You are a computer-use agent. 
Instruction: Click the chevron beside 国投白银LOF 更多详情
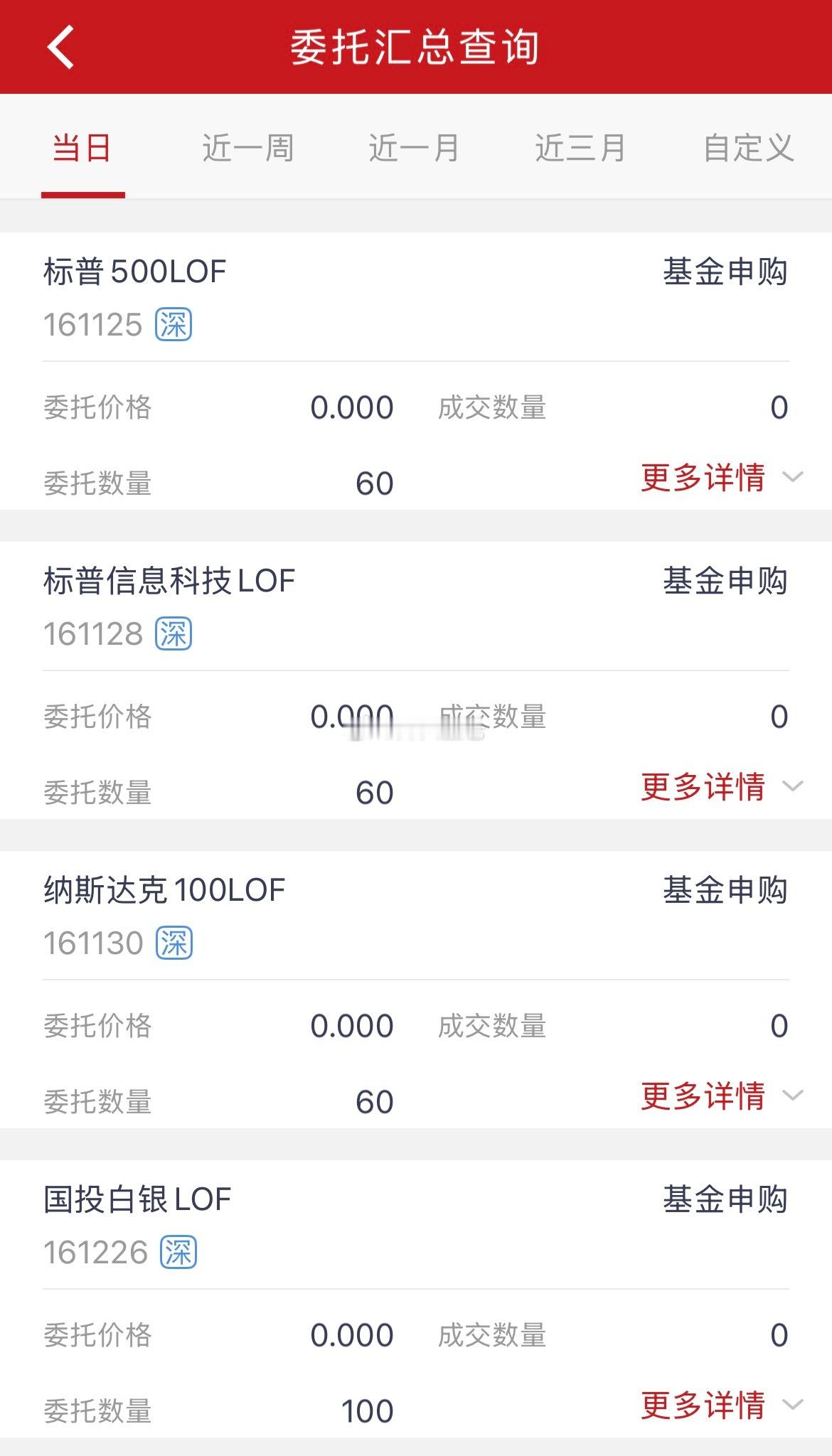pyautogui.click(x=794, y=1406)
